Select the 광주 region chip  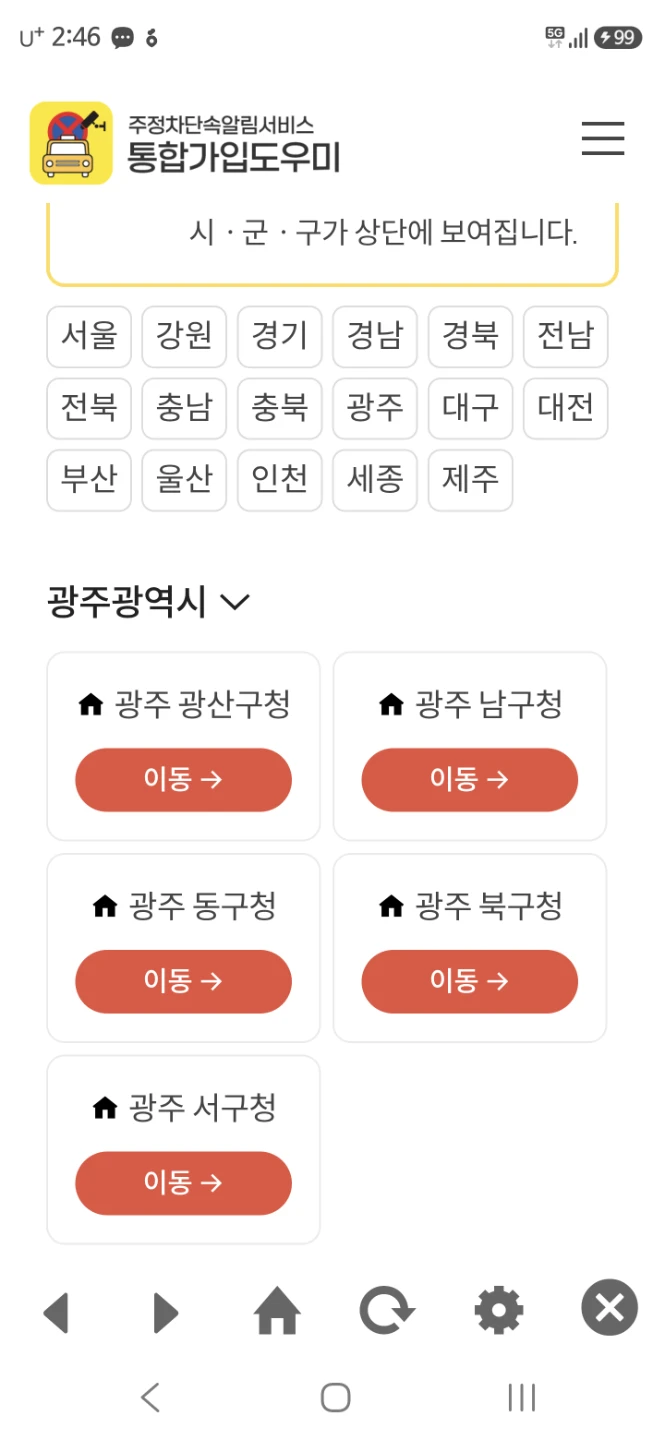coord(375,408)
